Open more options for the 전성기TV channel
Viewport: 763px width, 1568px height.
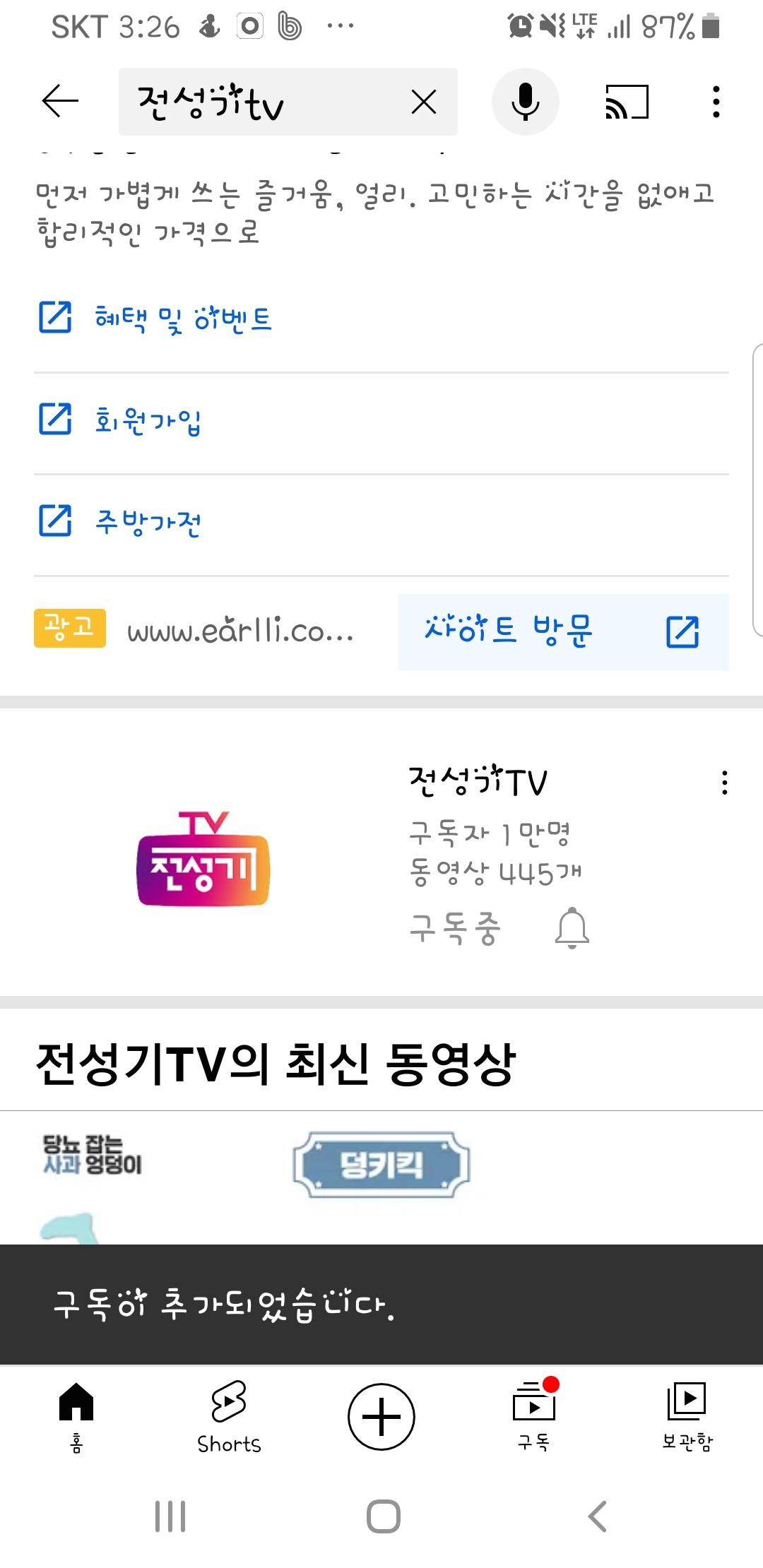click(x=724, y=783)
